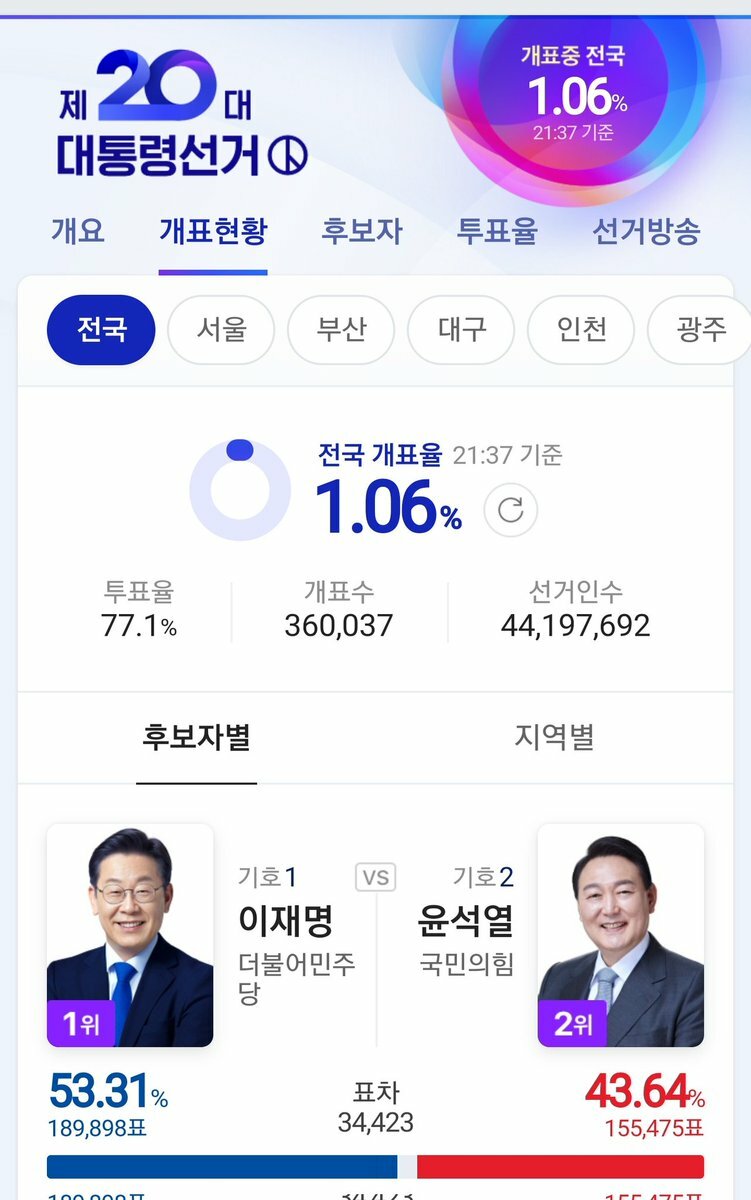Refresh the 전국 개표율 count

coord(510,511)
